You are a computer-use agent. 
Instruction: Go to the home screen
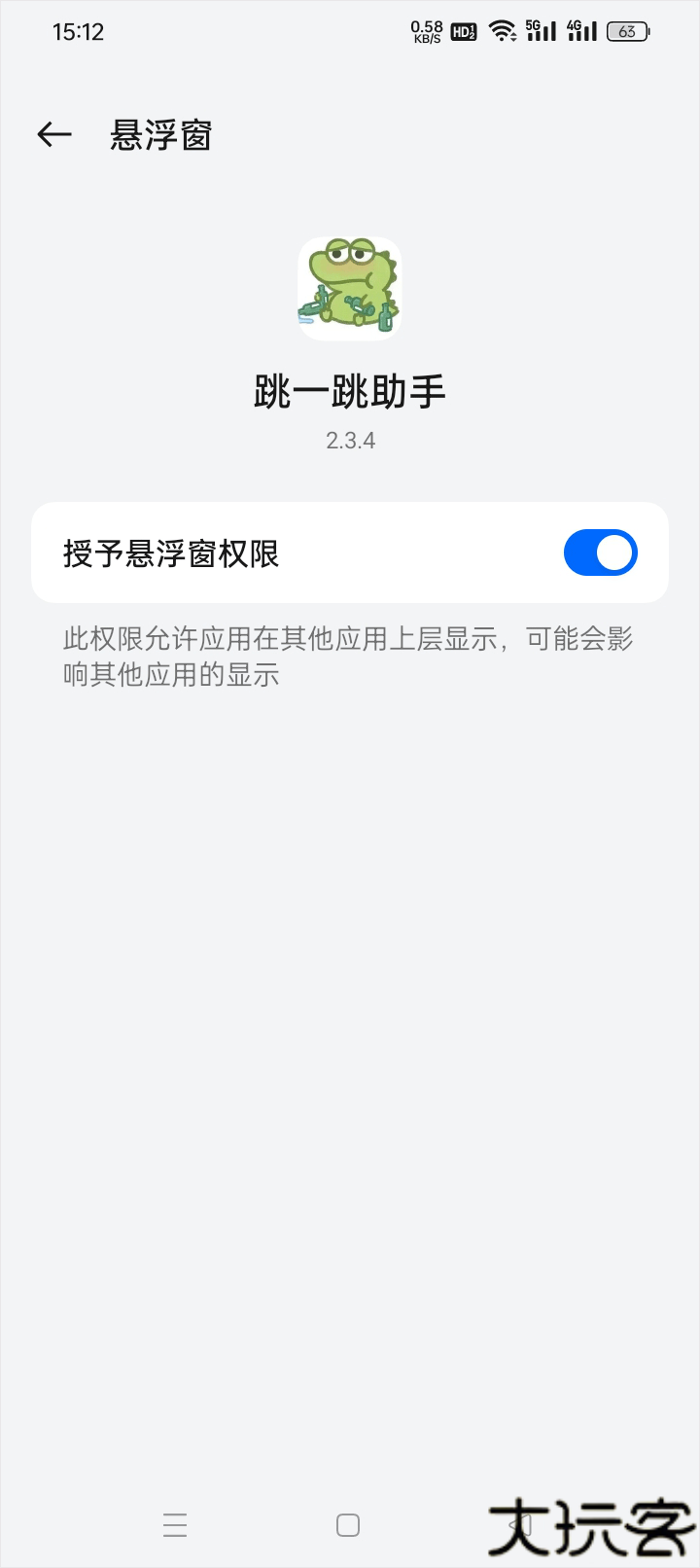348,1524
